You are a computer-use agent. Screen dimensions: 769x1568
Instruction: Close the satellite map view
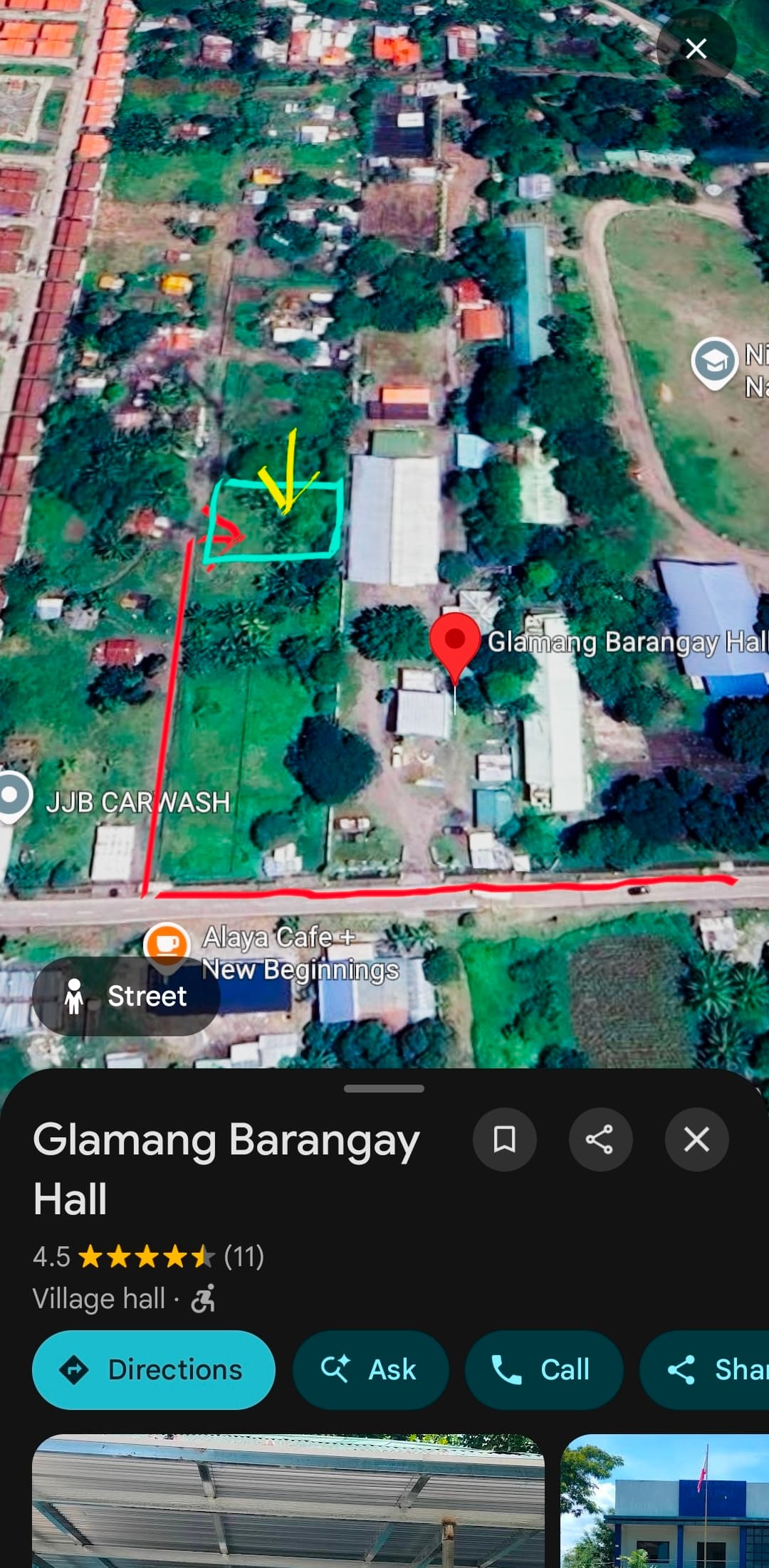point(696,48)
